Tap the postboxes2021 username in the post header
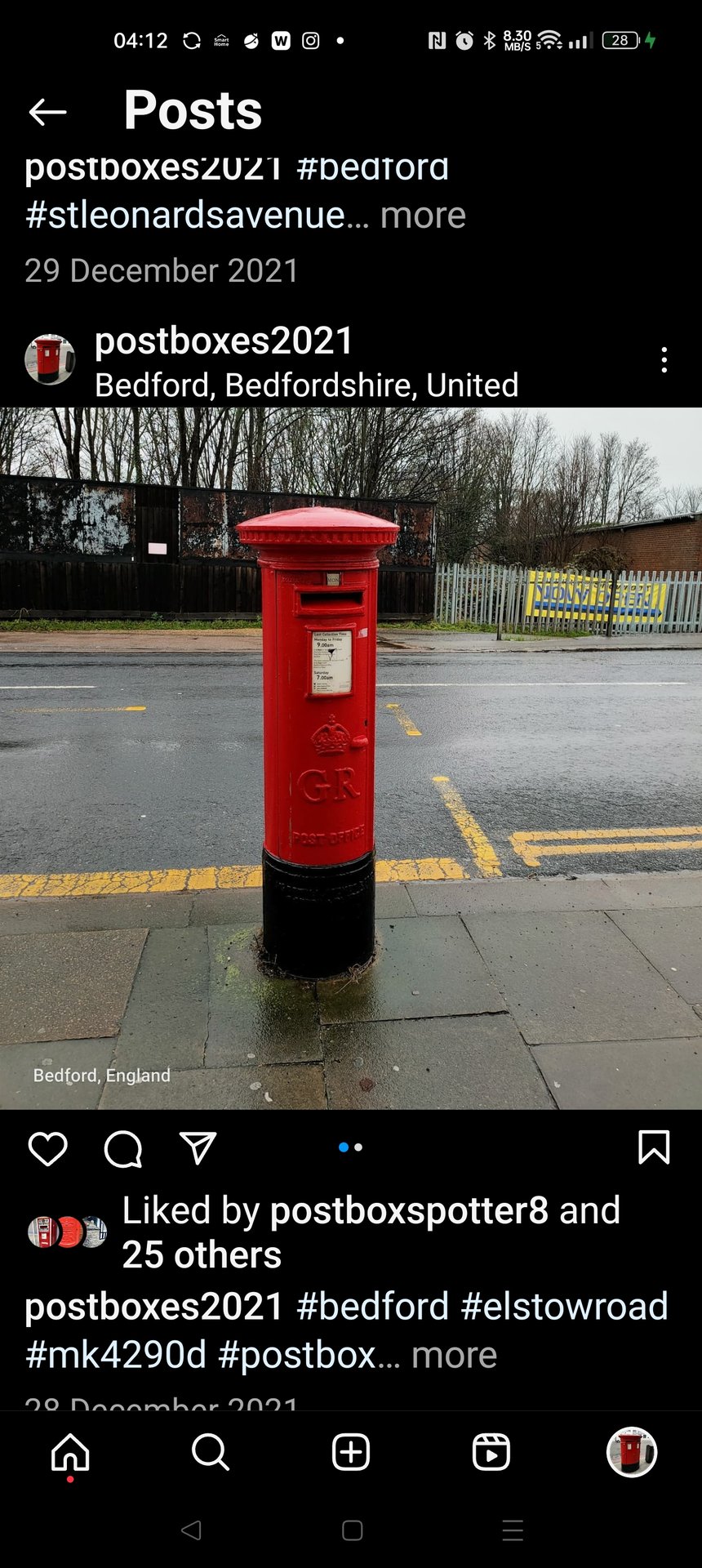Viewport: 702px width, 1568px height. coord(224,341)
